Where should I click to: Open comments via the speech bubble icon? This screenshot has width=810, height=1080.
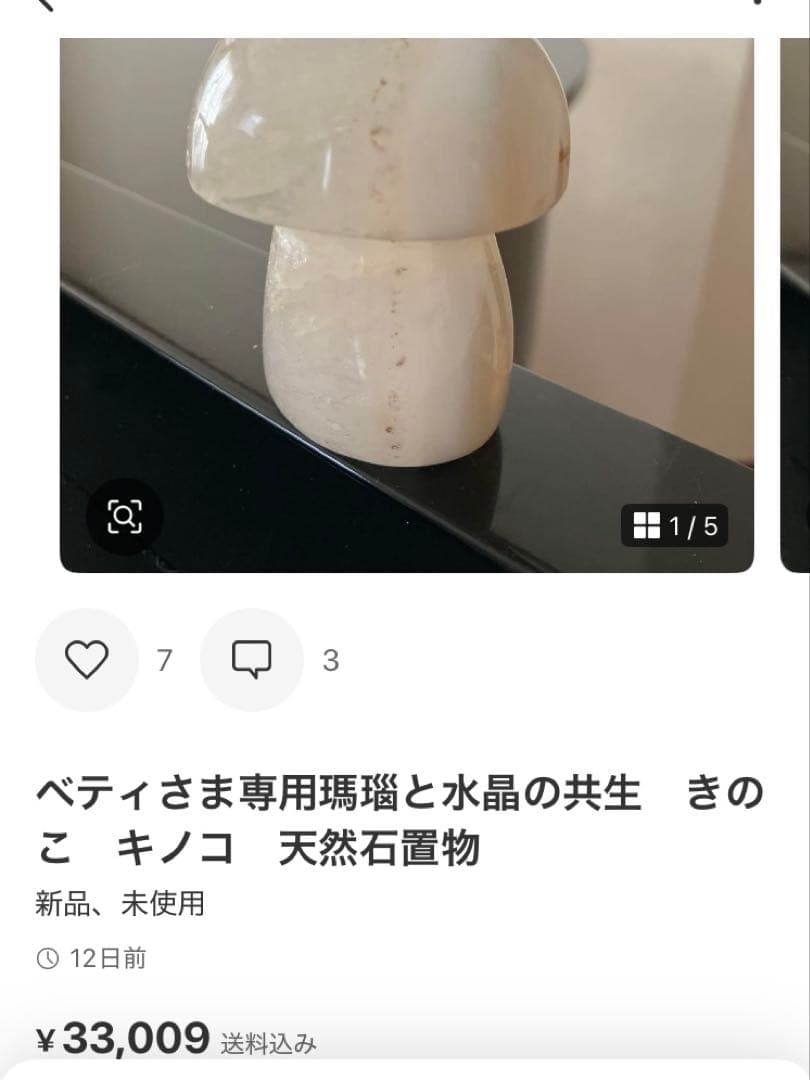tap(251, 660)
